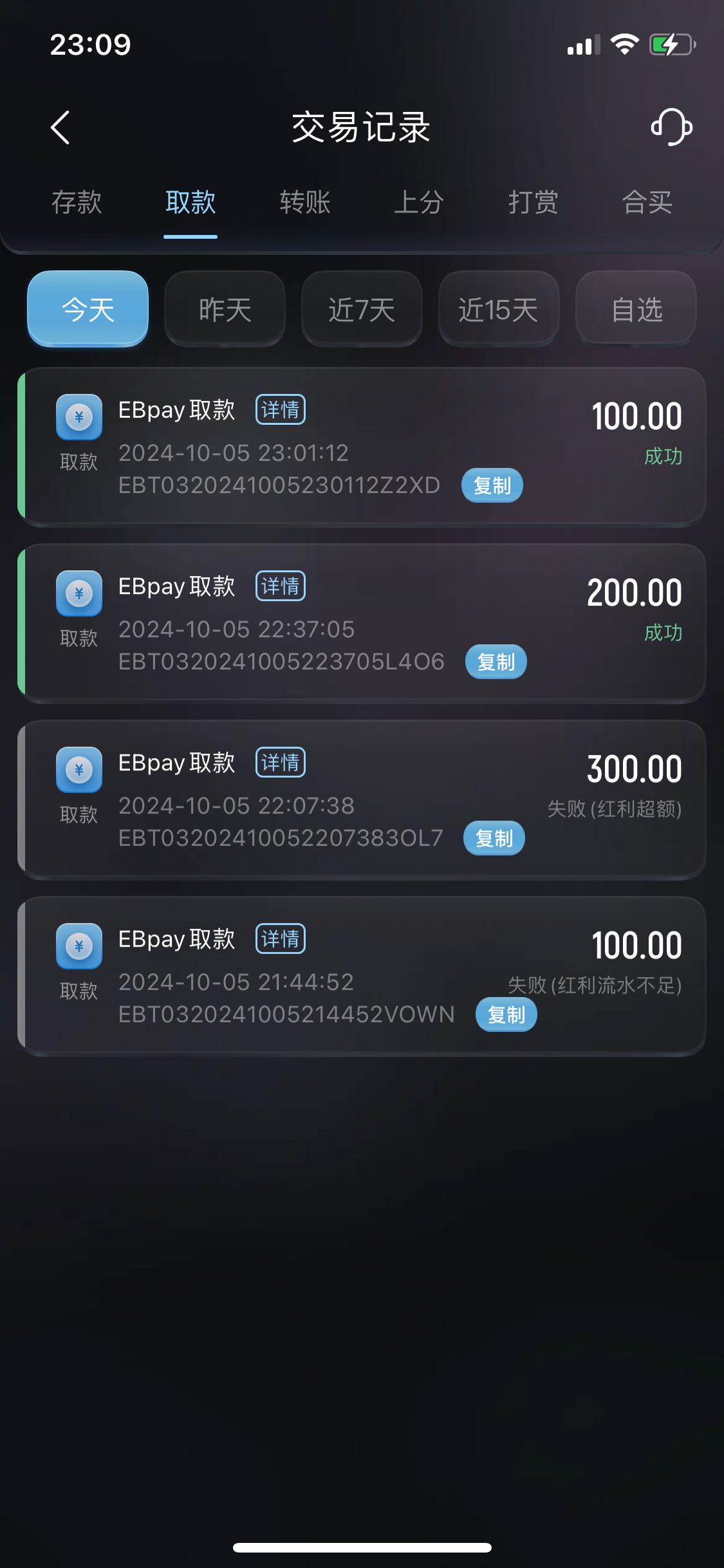This screenshot has height=1568, width=724.
Task: Open 详情 for the 21:44:52 withdrawal
Action: pyautogui.click(x=281, y=939)
